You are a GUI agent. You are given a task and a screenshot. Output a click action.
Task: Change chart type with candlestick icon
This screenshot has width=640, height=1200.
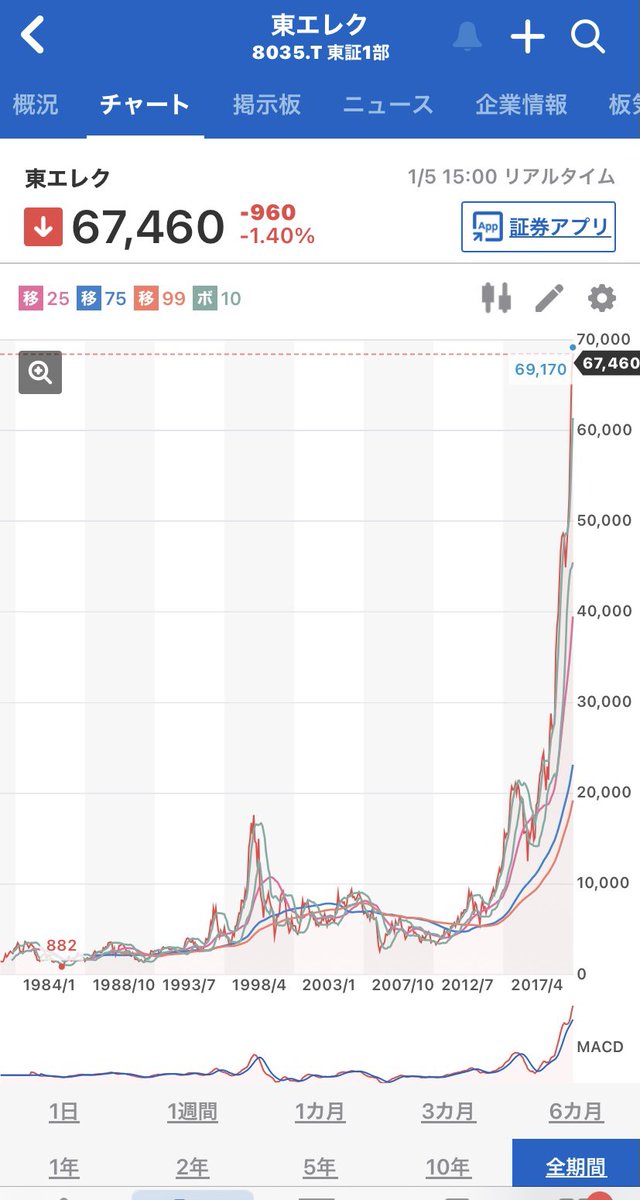pyautogui.click(x=497, y=298)
